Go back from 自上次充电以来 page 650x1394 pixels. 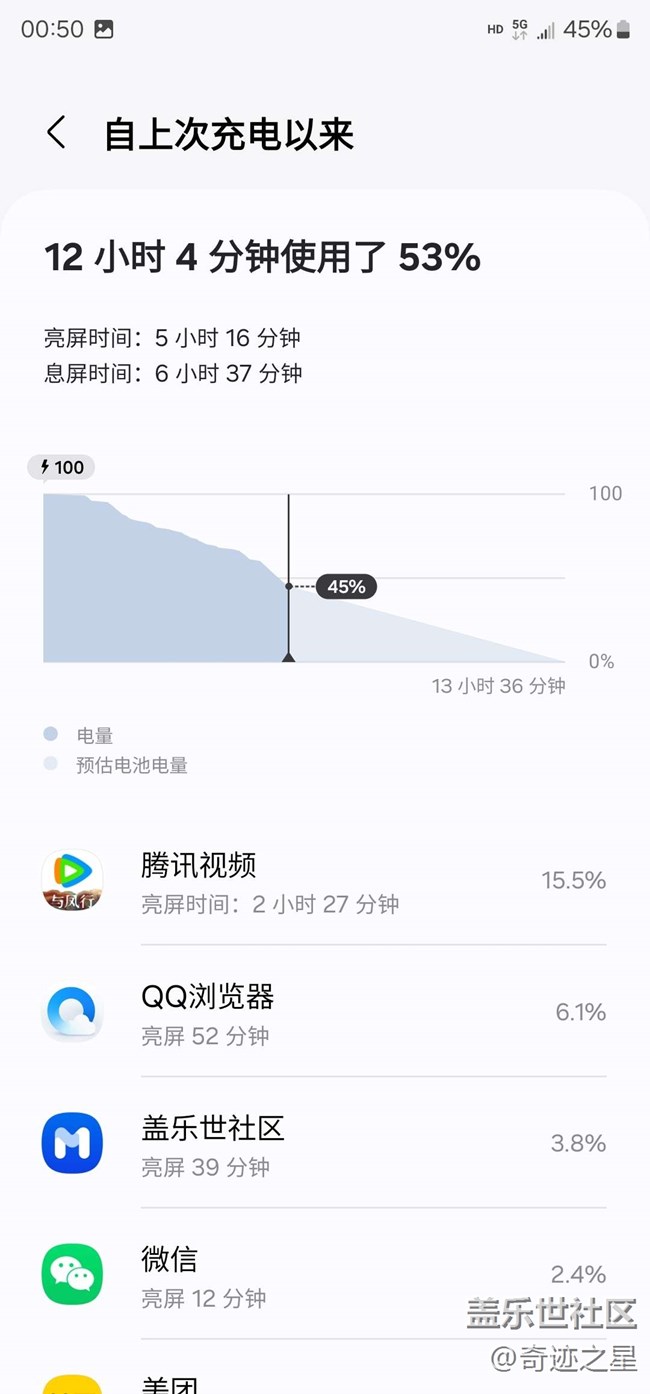coord(56,133)
